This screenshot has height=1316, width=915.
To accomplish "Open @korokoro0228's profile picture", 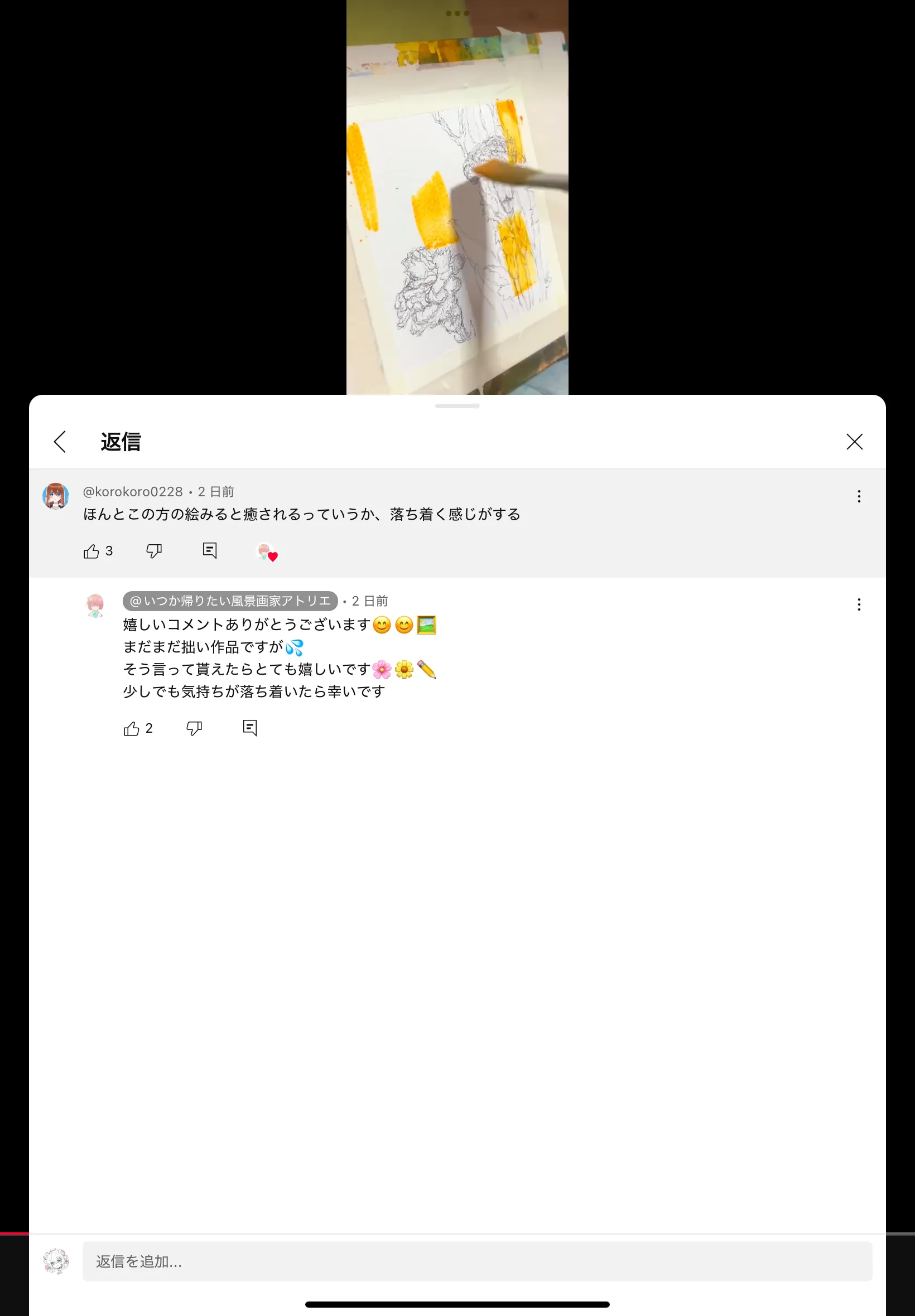I will pyautogui.click(x=56, y=496).
